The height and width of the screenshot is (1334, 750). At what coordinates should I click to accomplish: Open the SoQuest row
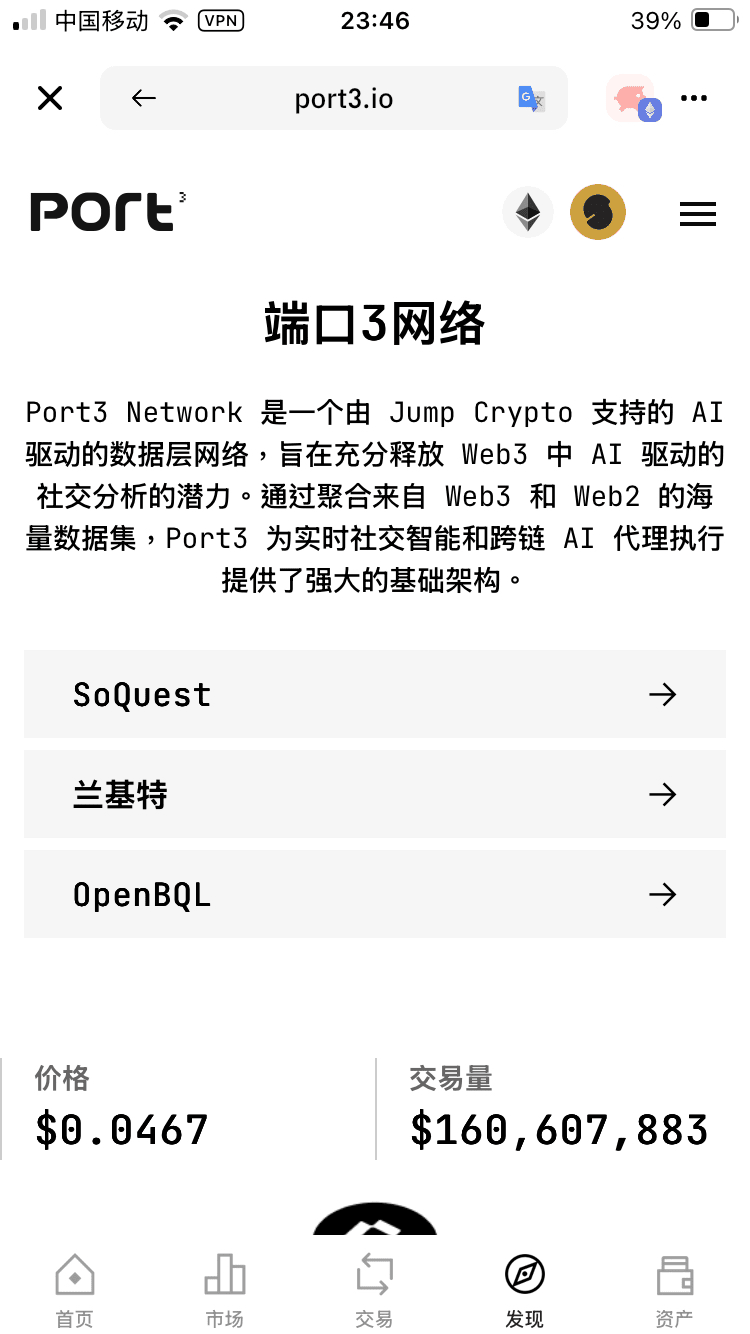[x=375, y=694]
